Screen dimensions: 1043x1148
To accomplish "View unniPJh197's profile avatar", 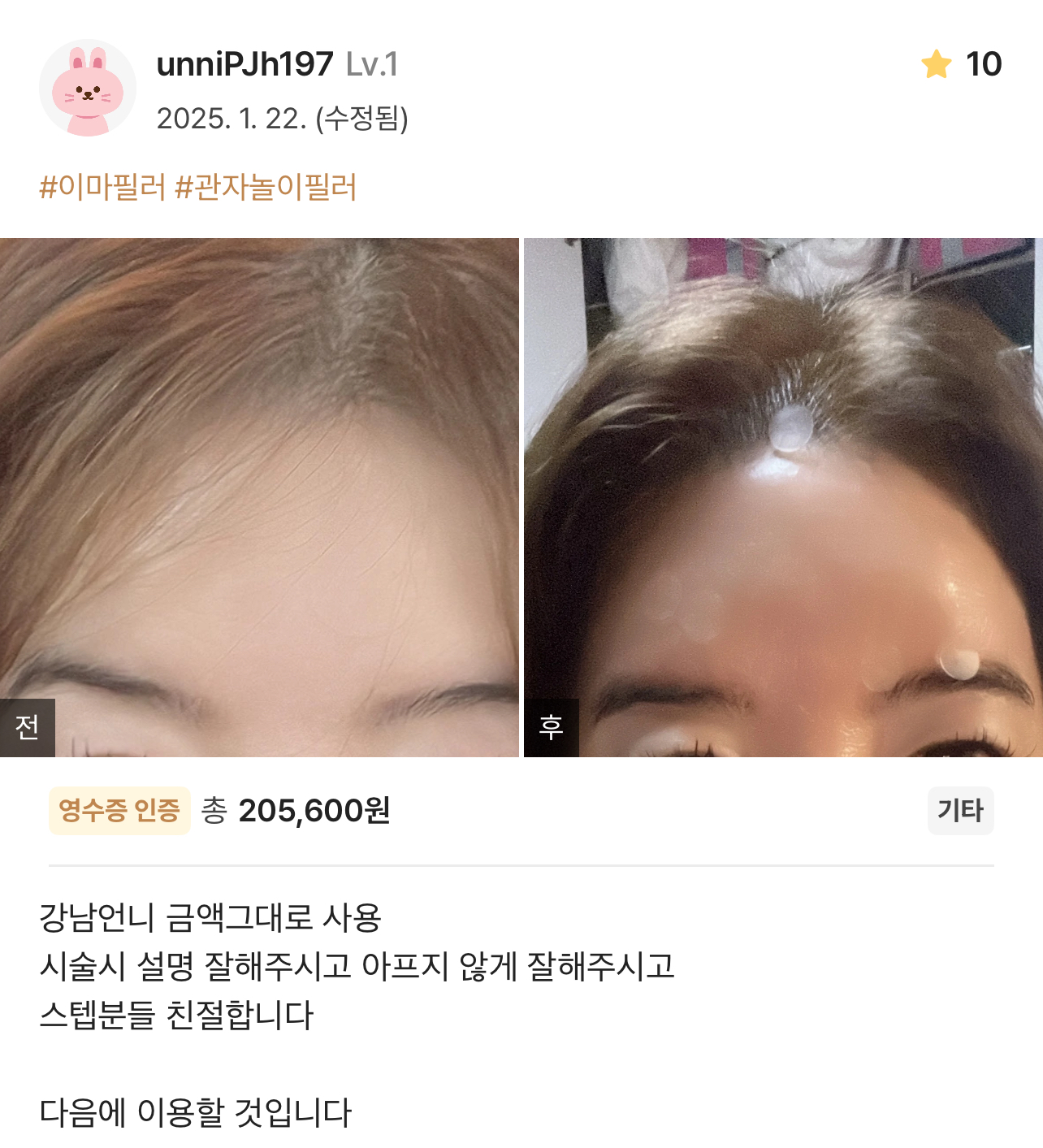I will (x=88, y=88).
